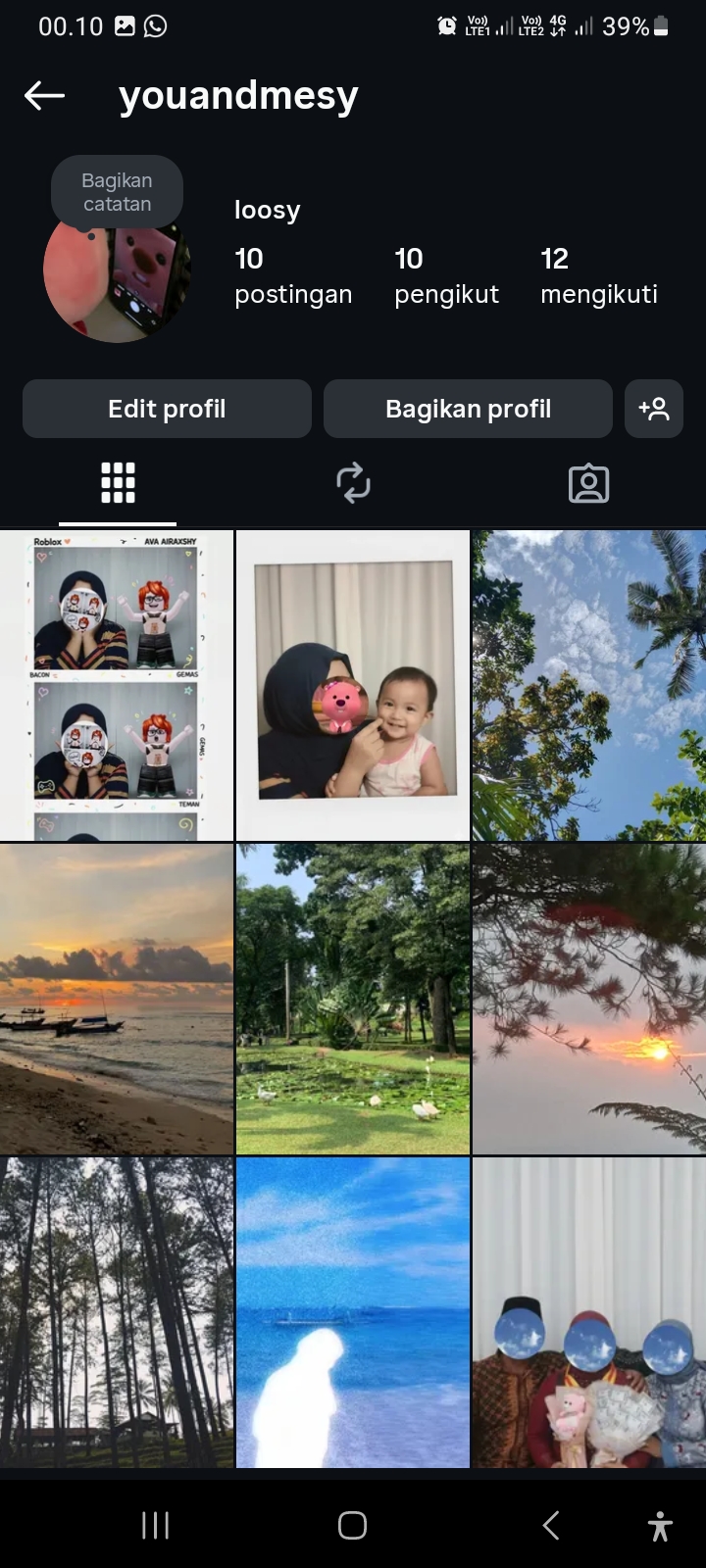Viewport: 706px width, 1568px height.
Task: View the 10 pengikut followers list
Action: click(446, 275)
